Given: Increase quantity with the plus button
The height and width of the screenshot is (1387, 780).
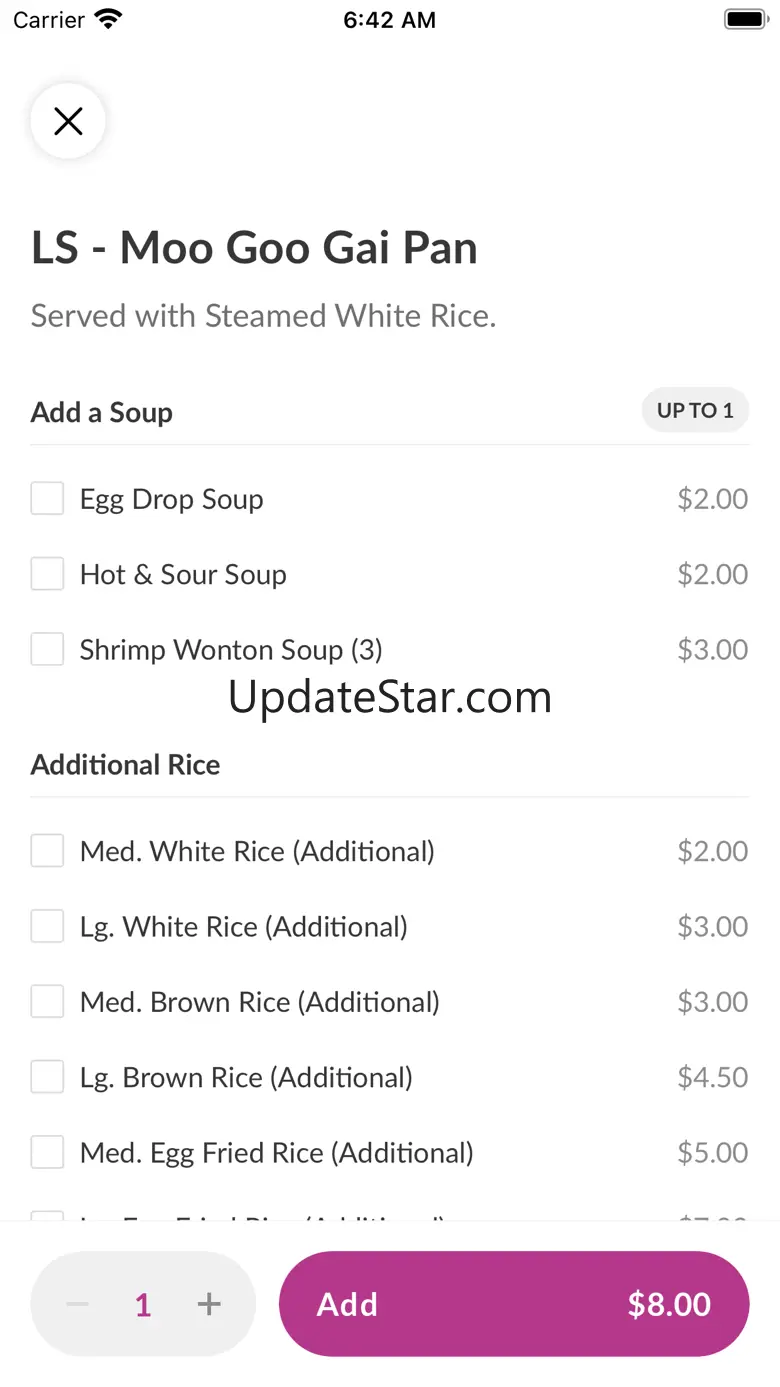Looking at the screenshot, I should point(209,1304).
